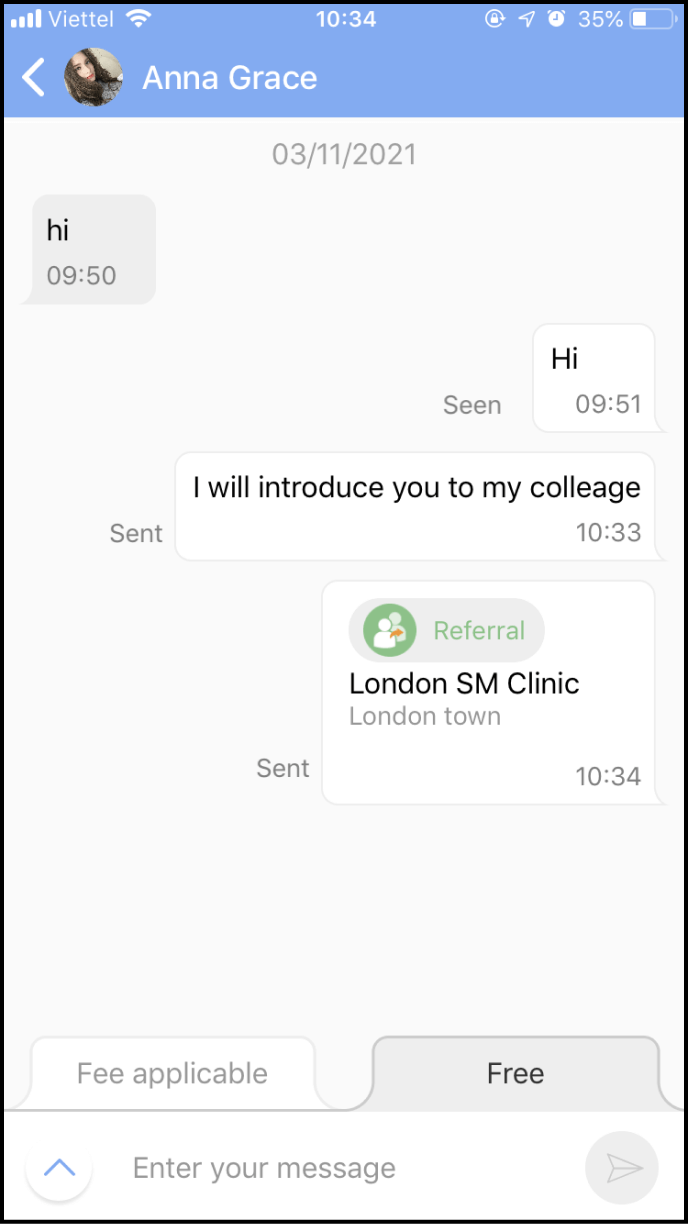Expand the attachment options arrow
This screenshot has height=1224, width=688.
tap(59, 1167)
